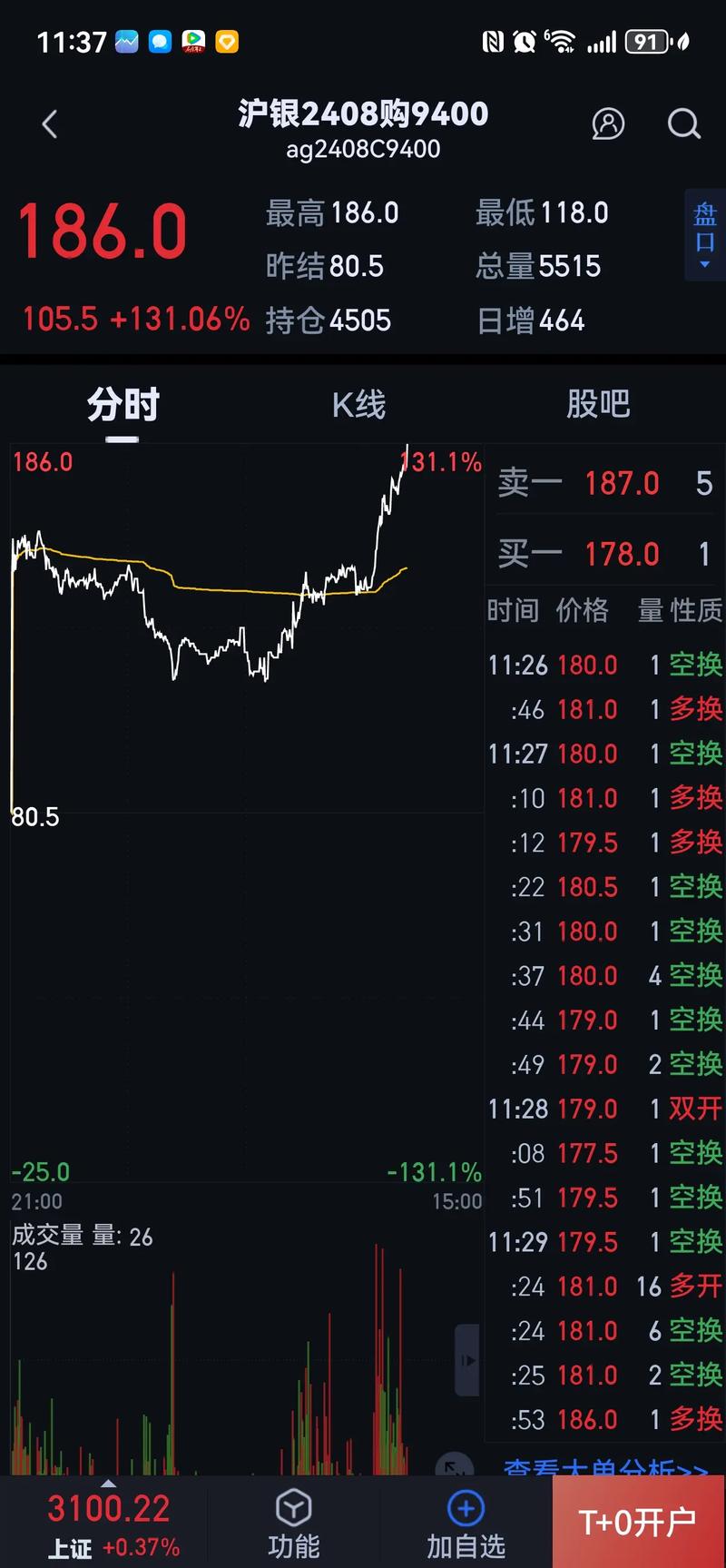Open the 股吧 tab
This screenshot has width=726, height=1568.
point(598,405)
